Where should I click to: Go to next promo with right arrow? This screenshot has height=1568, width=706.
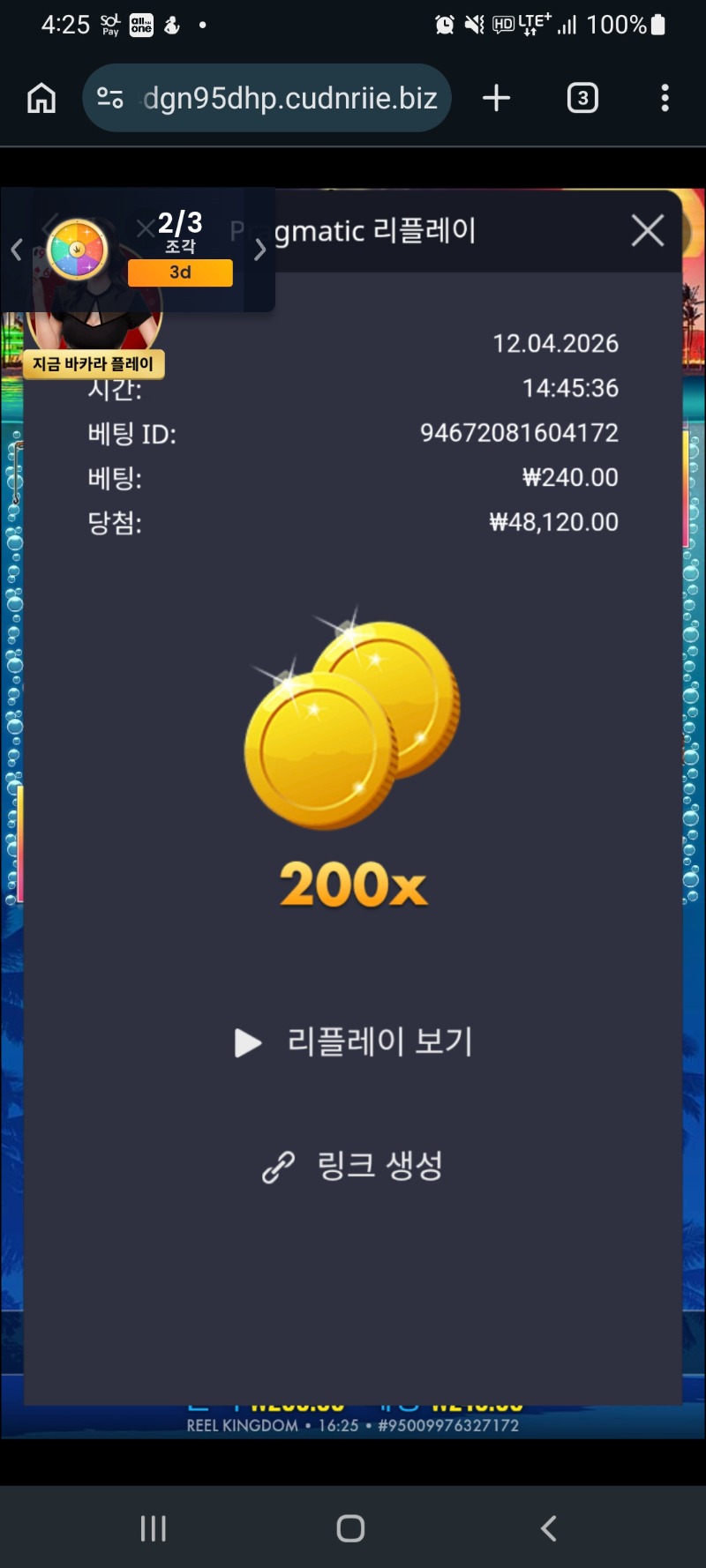click(x=259, y=250)
